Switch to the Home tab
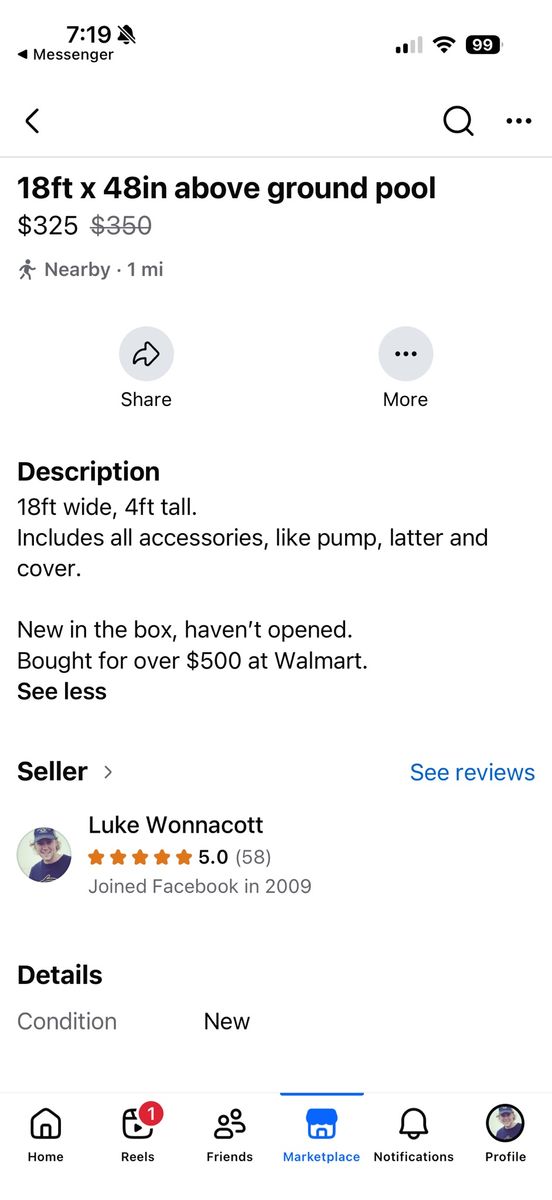Viewport: 552px width, 1200px height. pos(45,1135)
